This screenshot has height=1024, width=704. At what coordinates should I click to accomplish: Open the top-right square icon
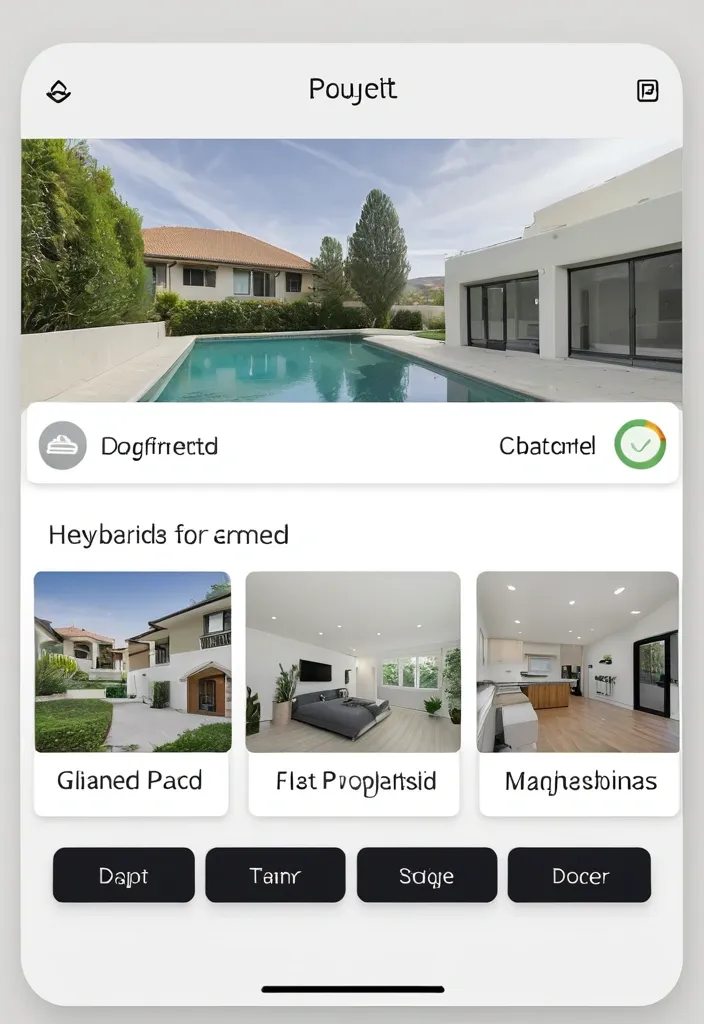[x=647, y=91]
